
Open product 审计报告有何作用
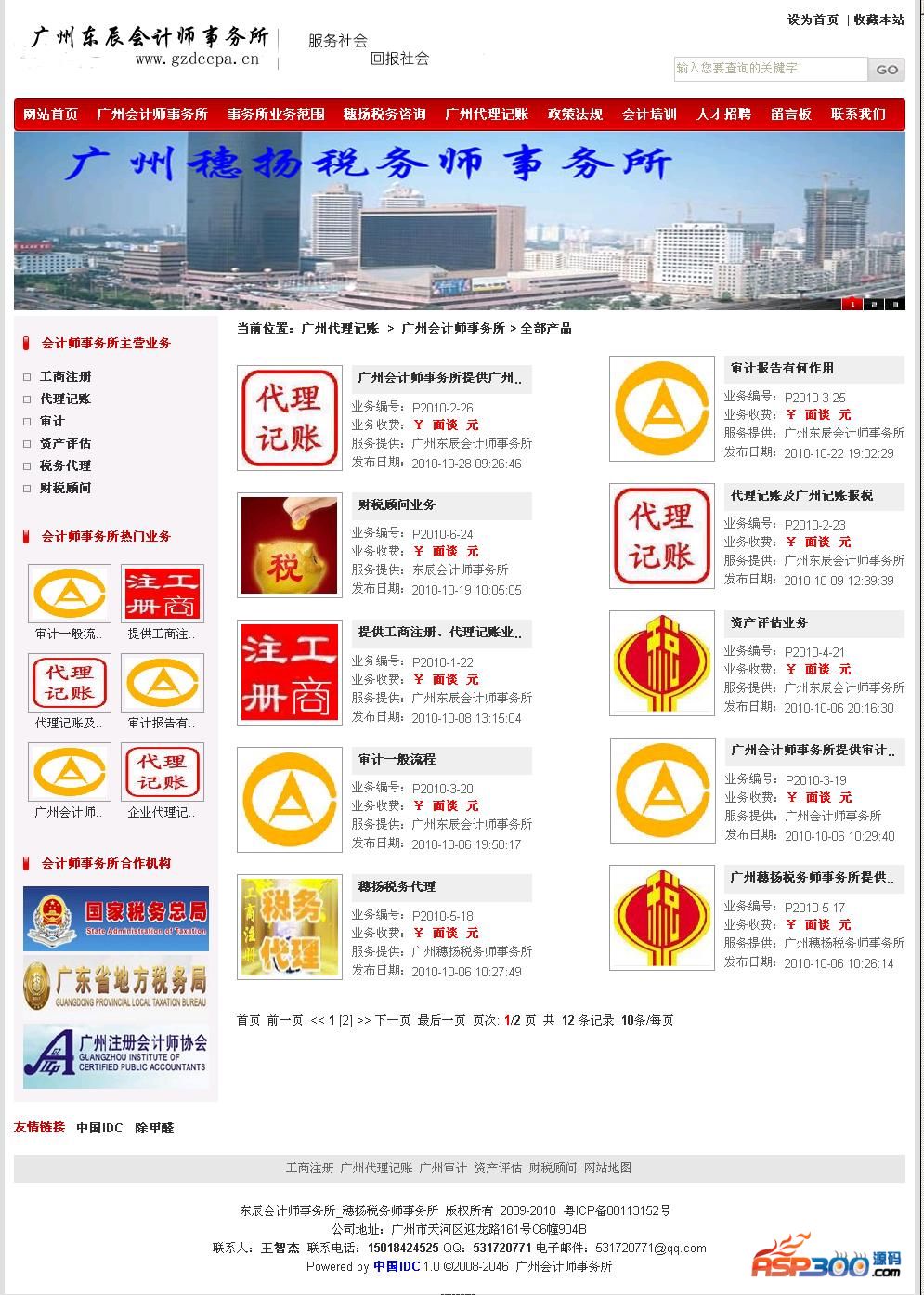click(x=782, y=368)
